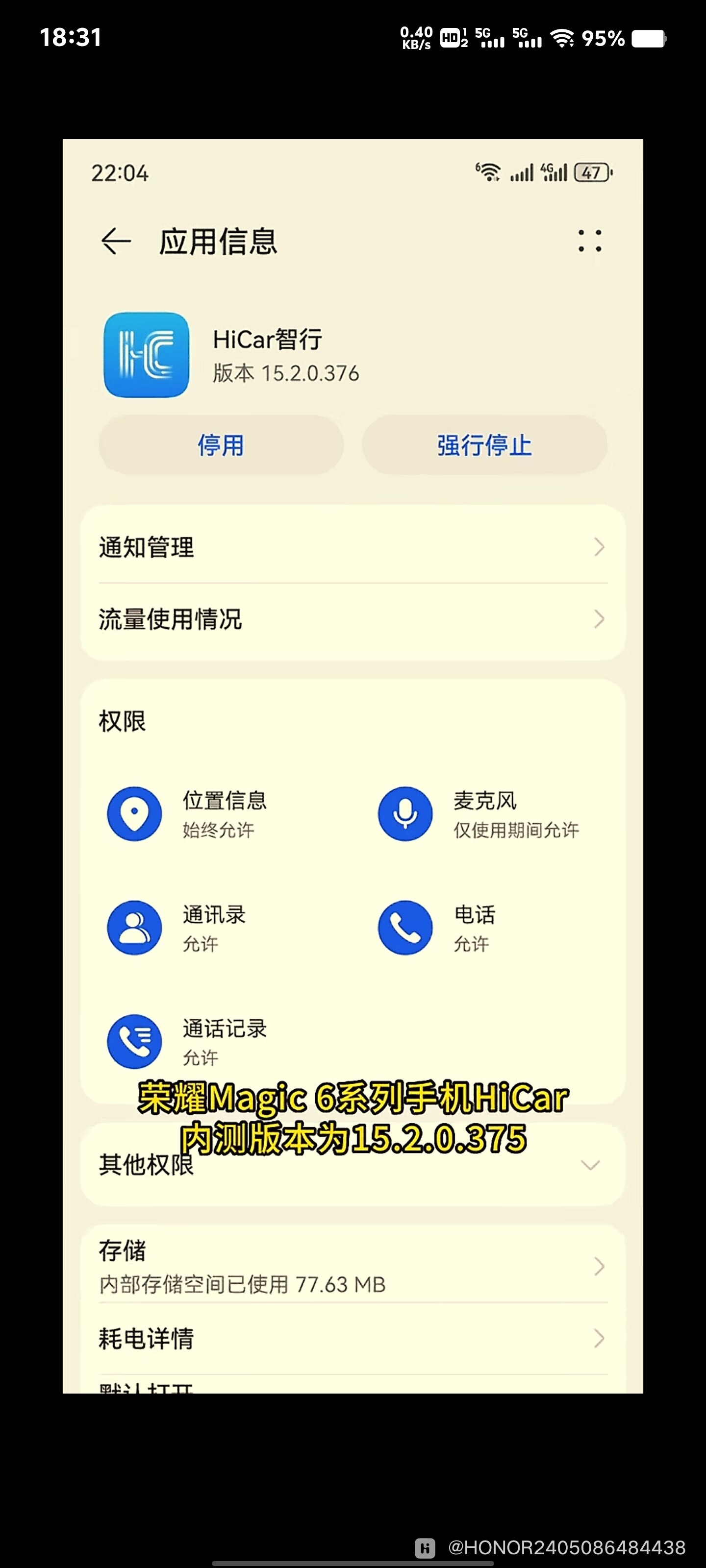
Task: Tap the 电话 phone permission icon
Action: point(405,927)
